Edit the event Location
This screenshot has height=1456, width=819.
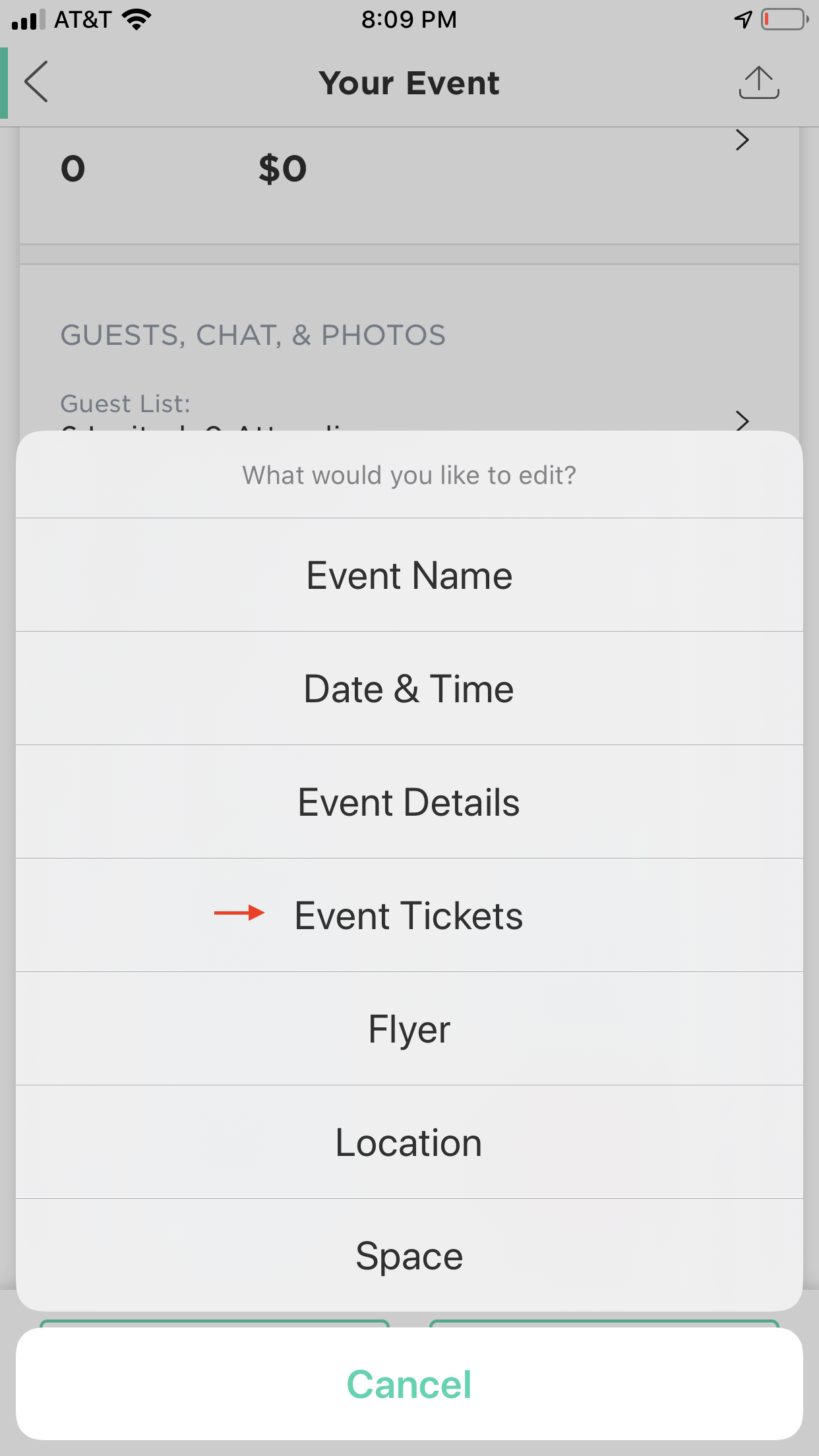409,1142
